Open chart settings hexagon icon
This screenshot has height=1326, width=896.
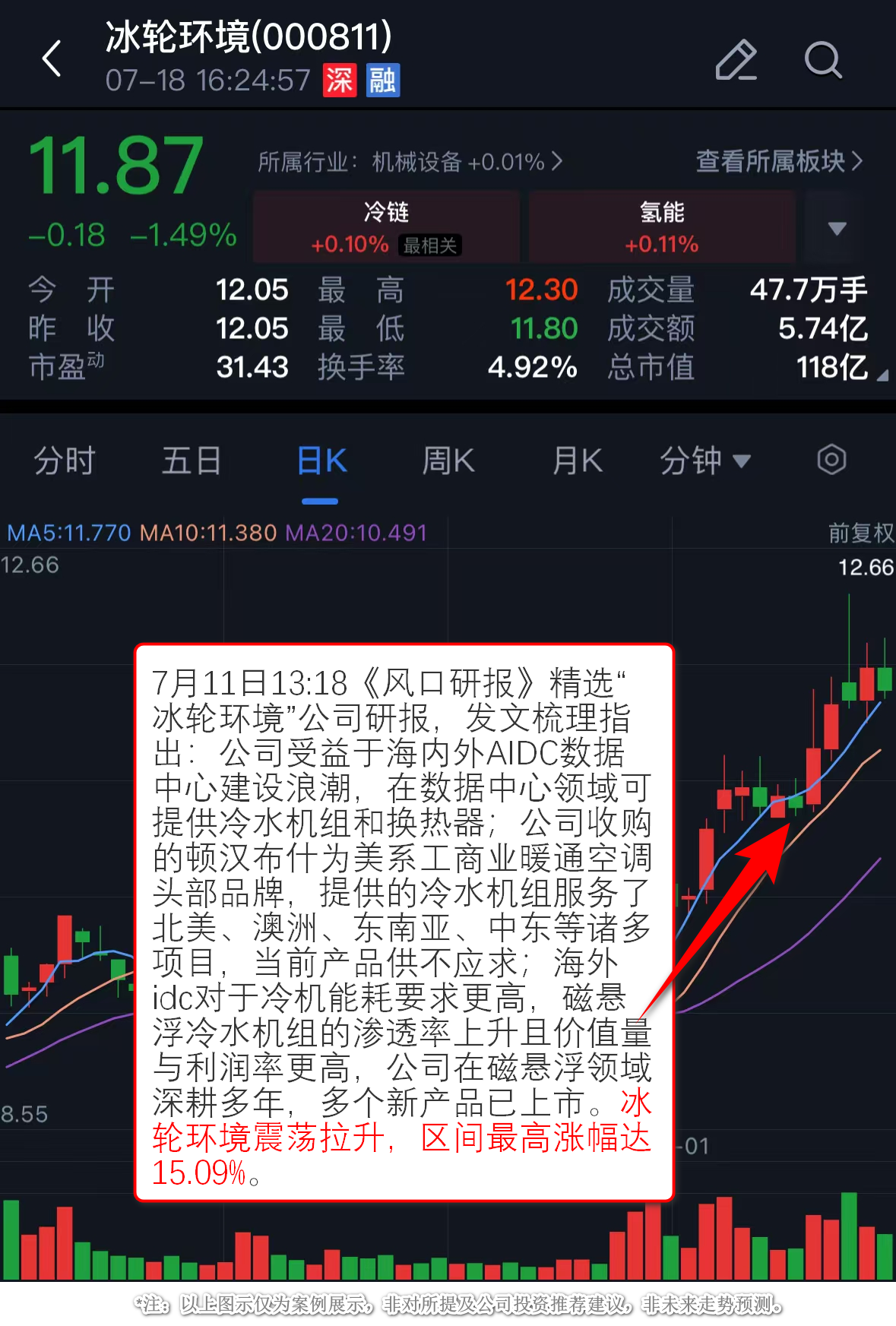(831, 460)
